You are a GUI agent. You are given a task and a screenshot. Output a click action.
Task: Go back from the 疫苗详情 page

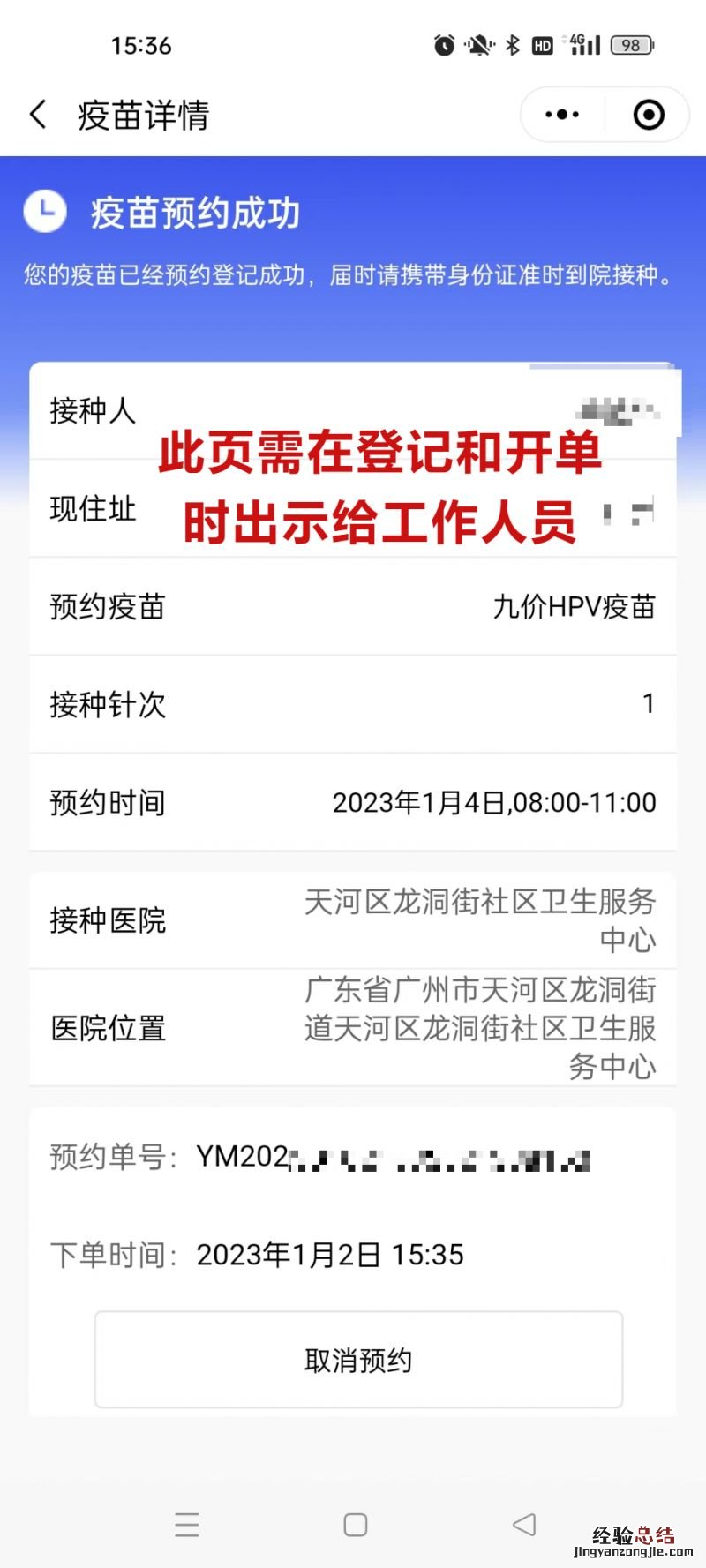tap(38, 115)
